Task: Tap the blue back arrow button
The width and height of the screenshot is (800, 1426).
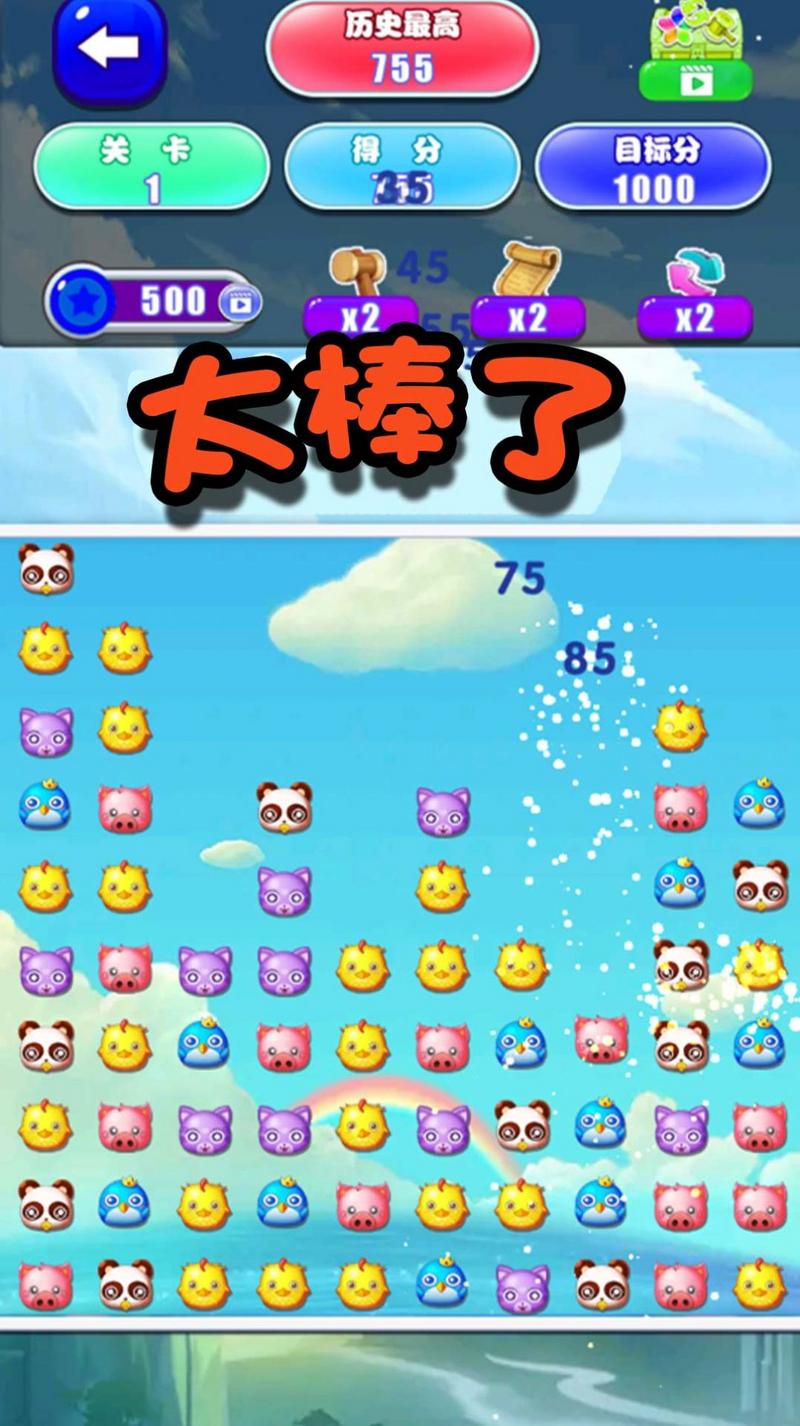Action: coord(109,50)
